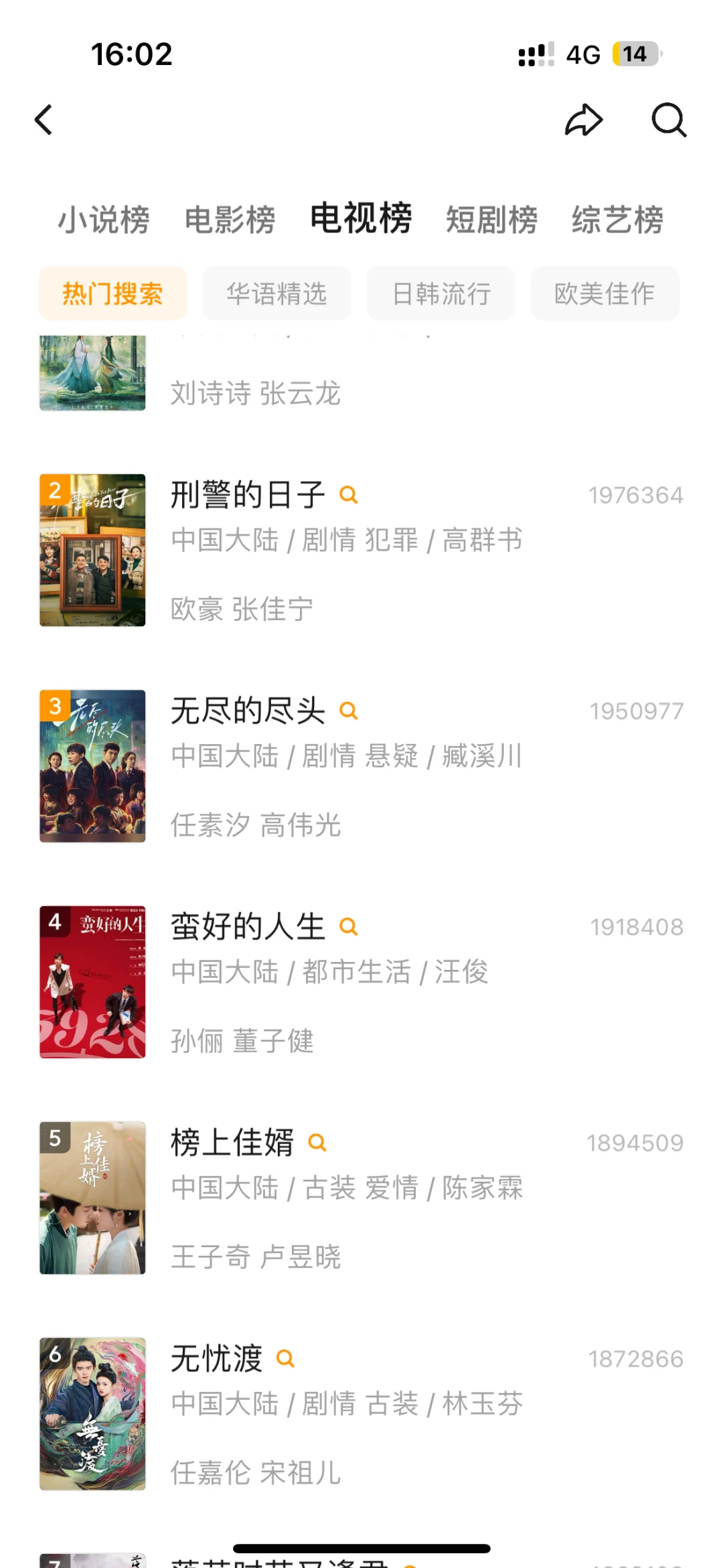This screenshot has height=1568, width=723.
Task: View the 榜上佳婿 poster thumbnail
Action: coord(92,1198)
